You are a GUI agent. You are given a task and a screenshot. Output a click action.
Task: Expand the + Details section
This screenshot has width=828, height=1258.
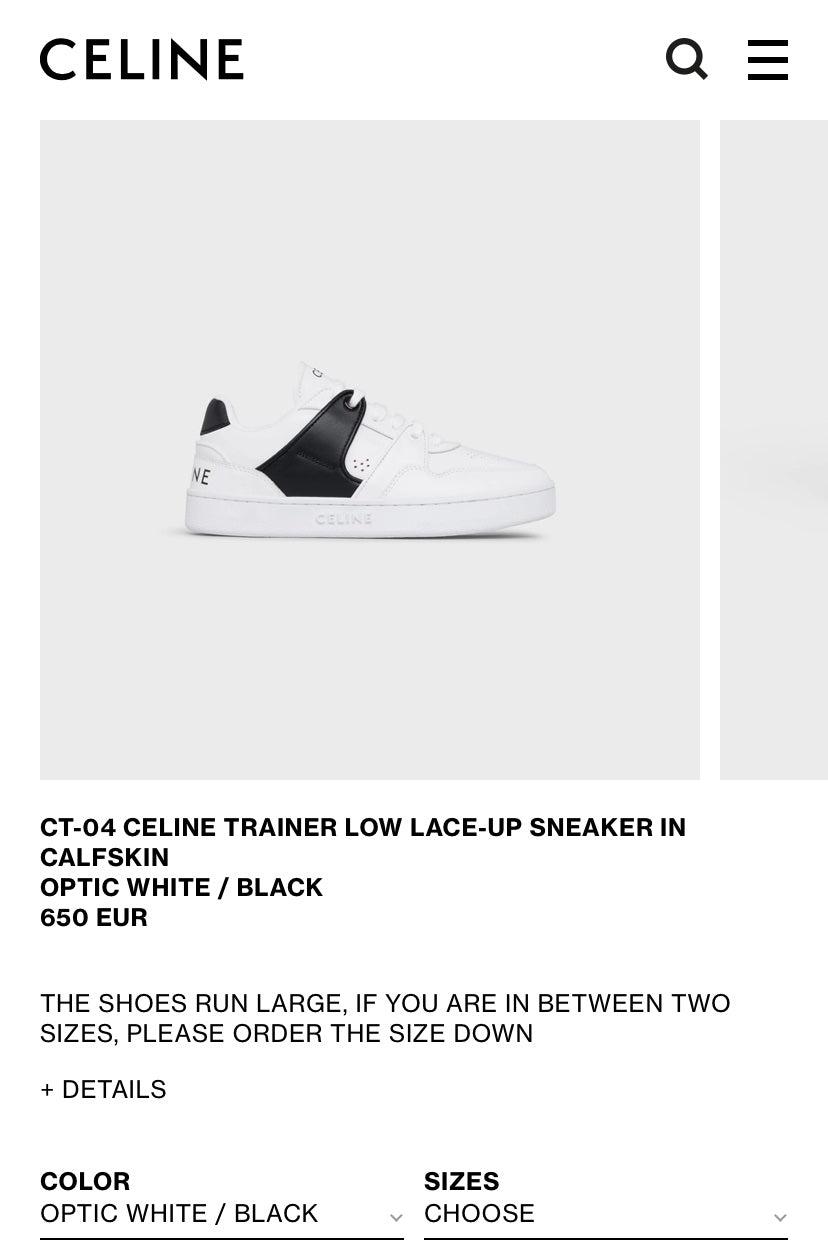(x=103, y=1089)
